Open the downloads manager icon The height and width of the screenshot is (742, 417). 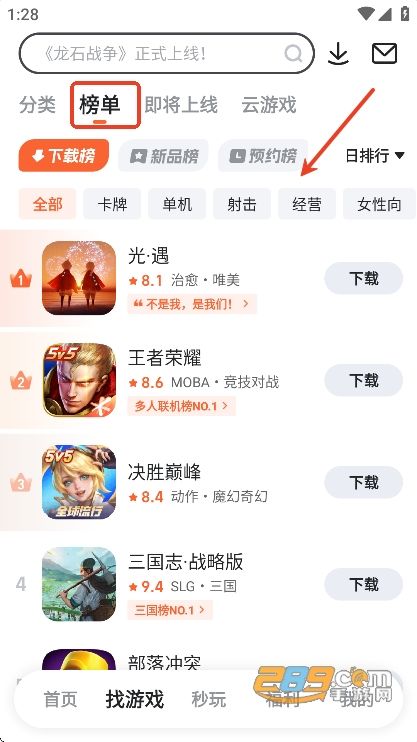[338, 53]
